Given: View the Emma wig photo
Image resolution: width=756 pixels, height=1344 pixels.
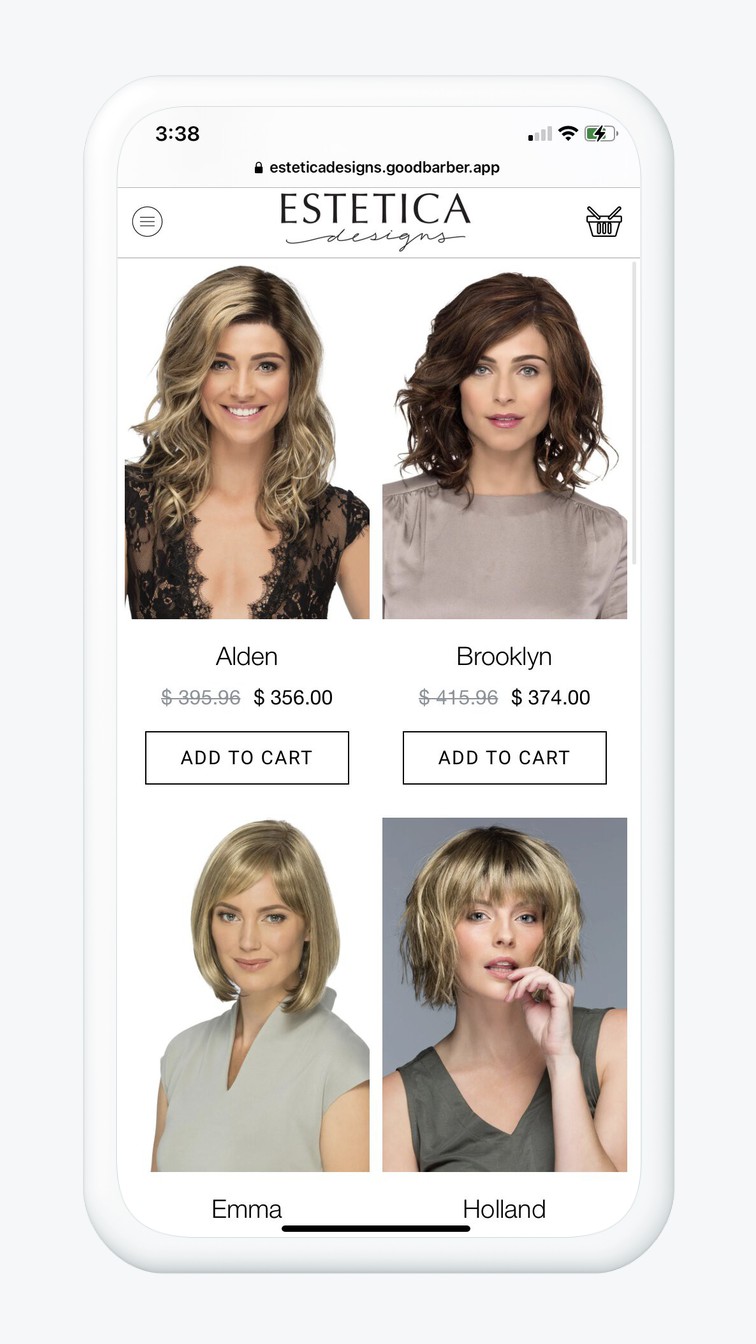Looking at the screenshot, I should point(247,995).
